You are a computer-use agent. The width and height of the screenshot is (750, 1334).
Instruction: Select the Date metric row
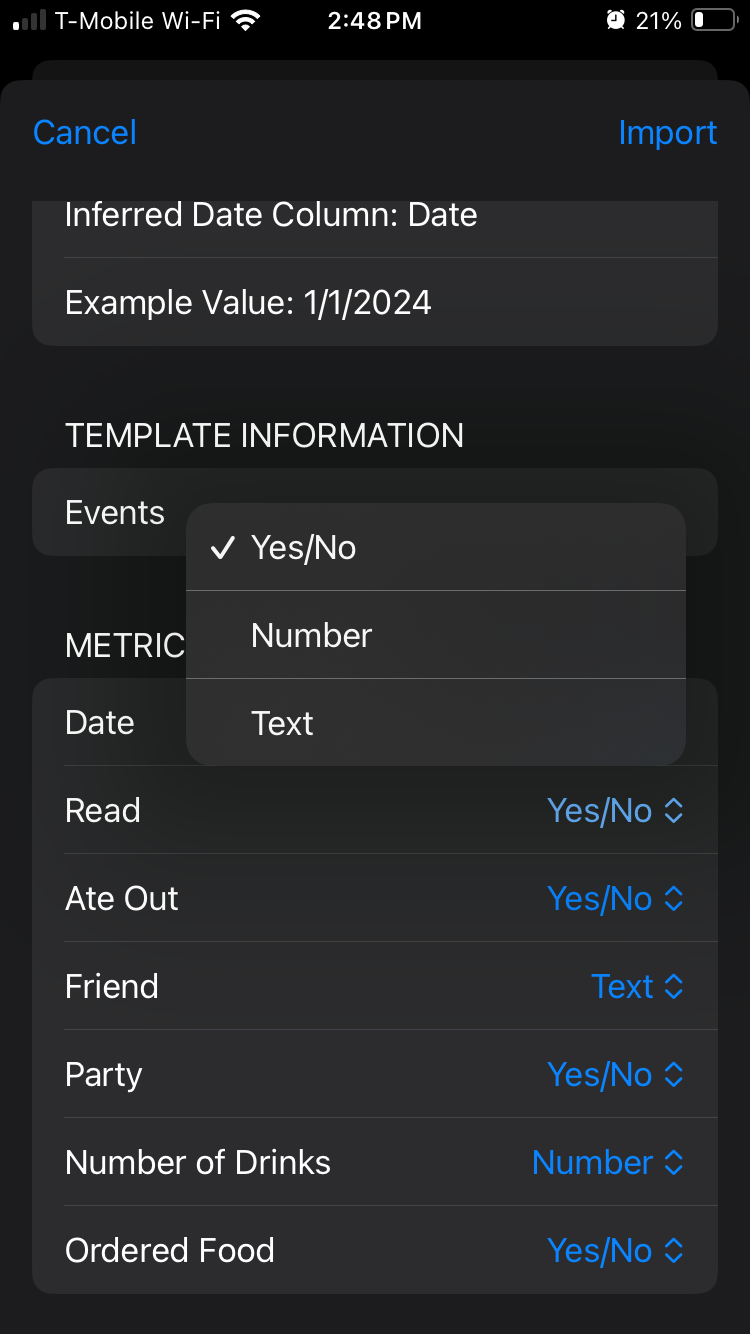[x=100, y=722]
